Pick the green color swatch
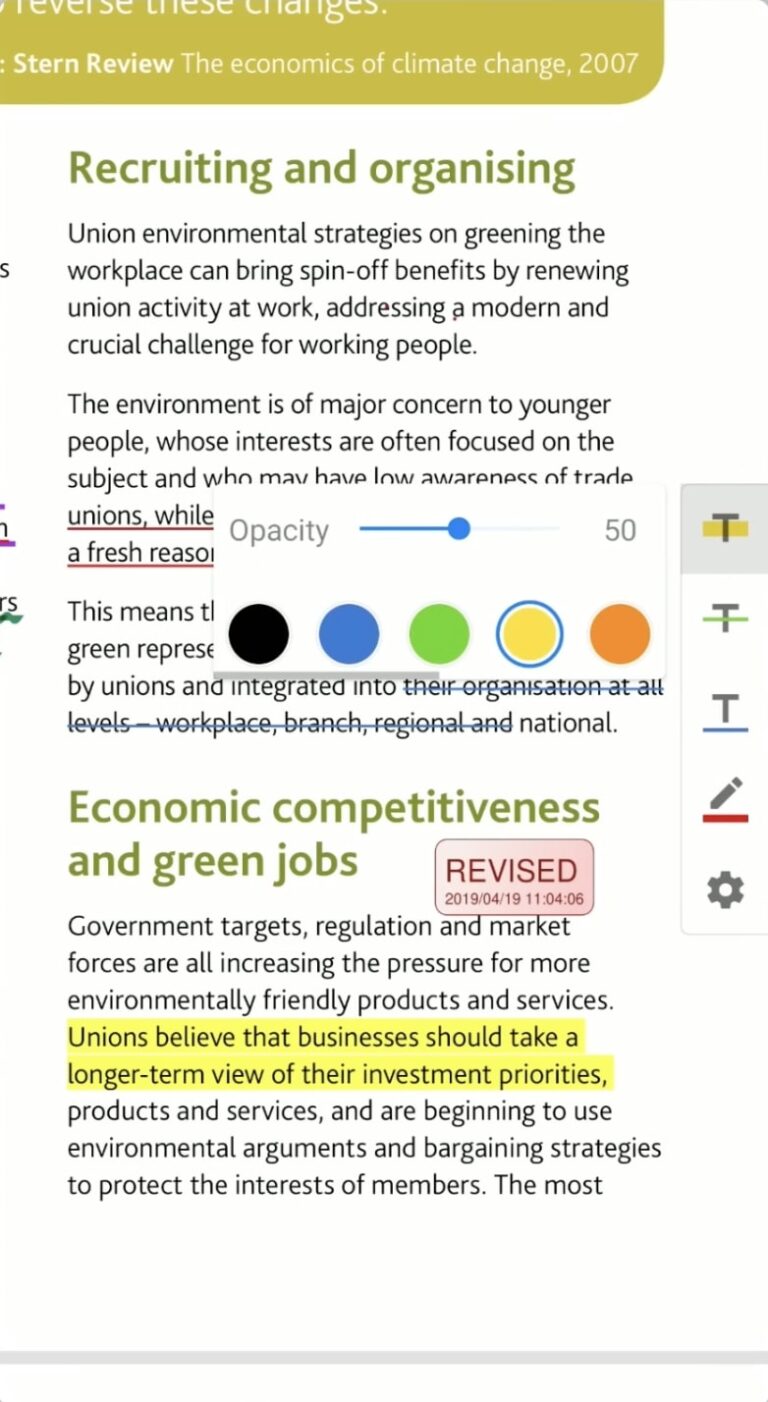The height and width of the screenshot is (1402, 768). click(439, 634)
